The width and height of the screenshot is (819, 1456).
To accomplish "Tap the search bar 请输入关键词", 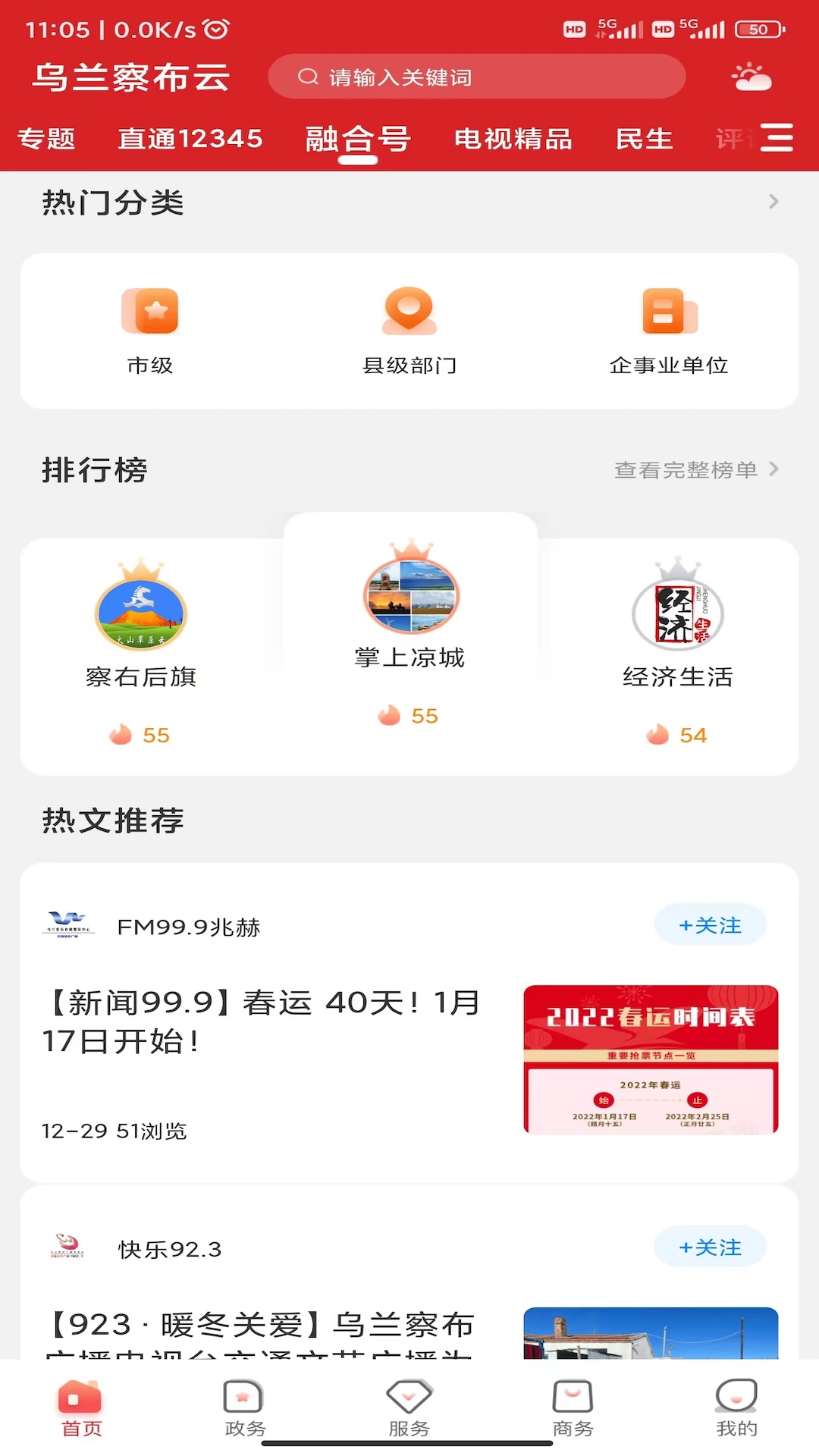I will coord(478,76).
